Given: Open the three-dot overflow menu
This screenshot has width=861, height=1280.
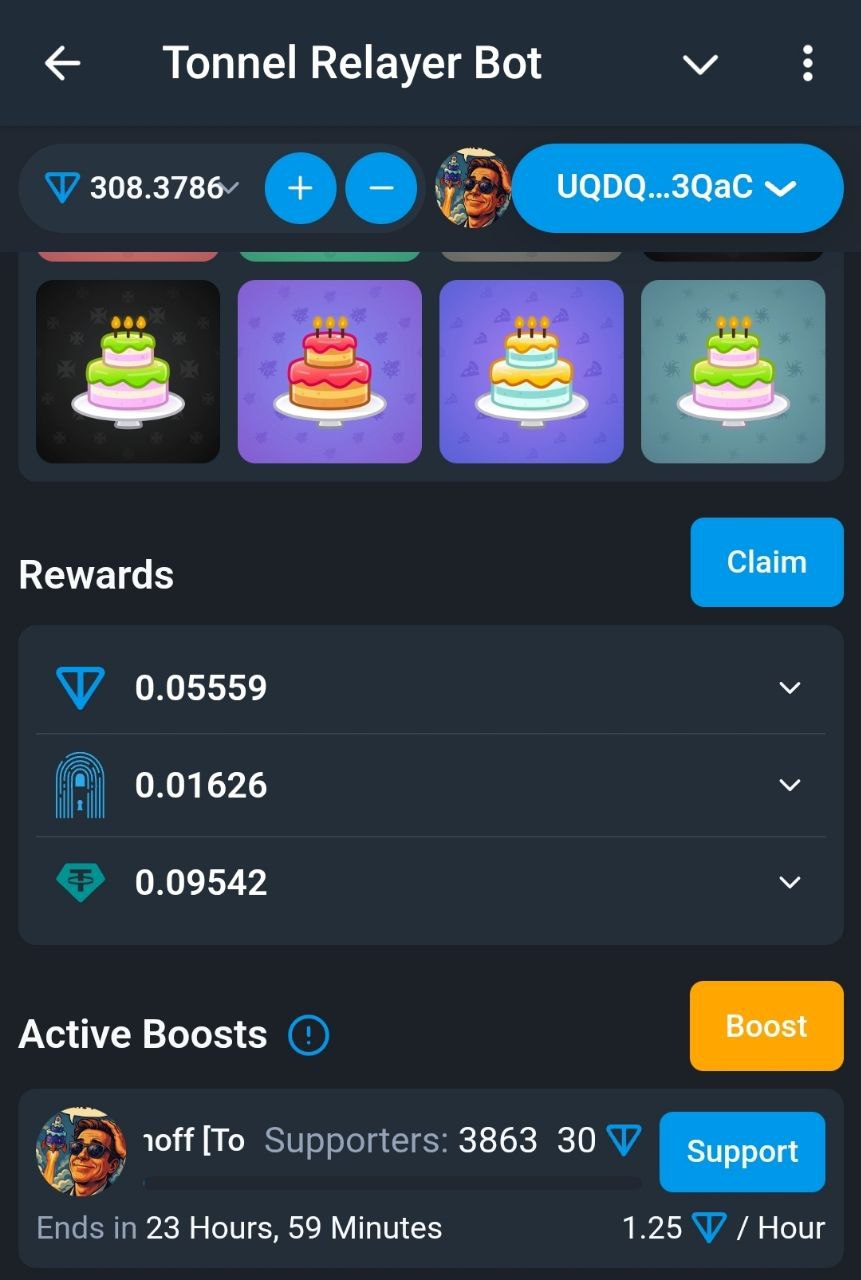Looking at the screenshot, I should click(807, 64).
